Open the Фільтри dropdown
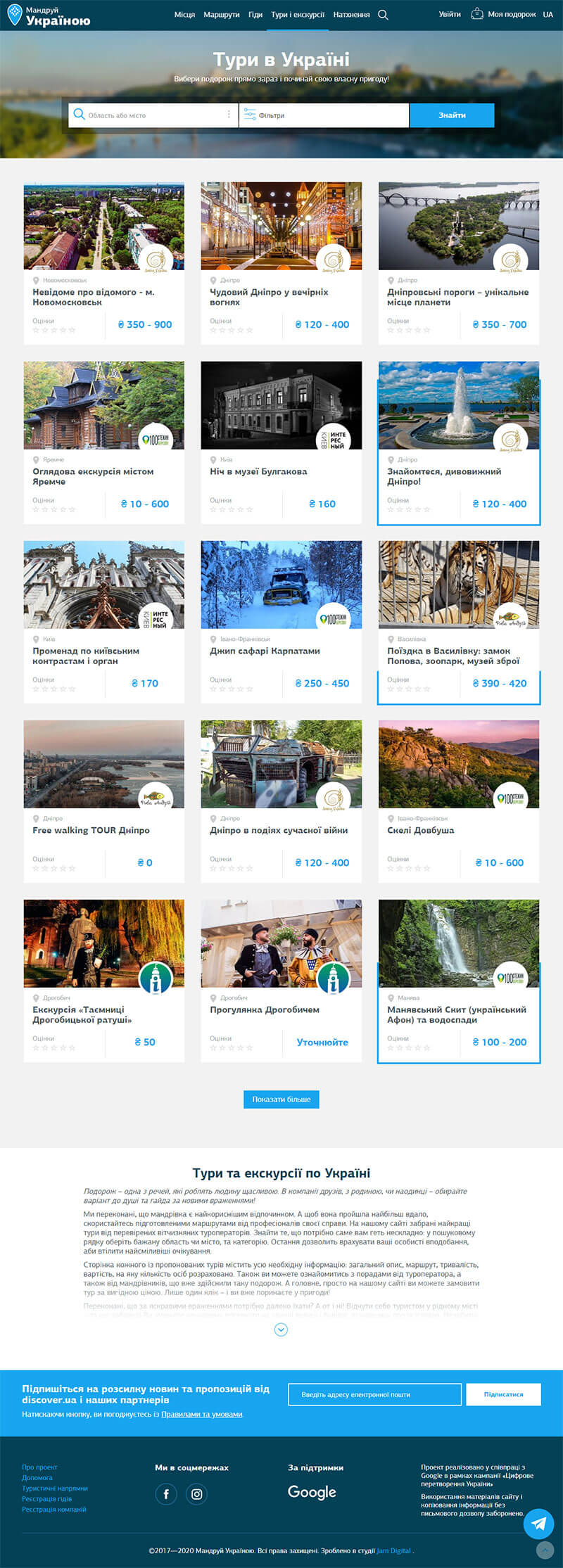 (324, 115)
